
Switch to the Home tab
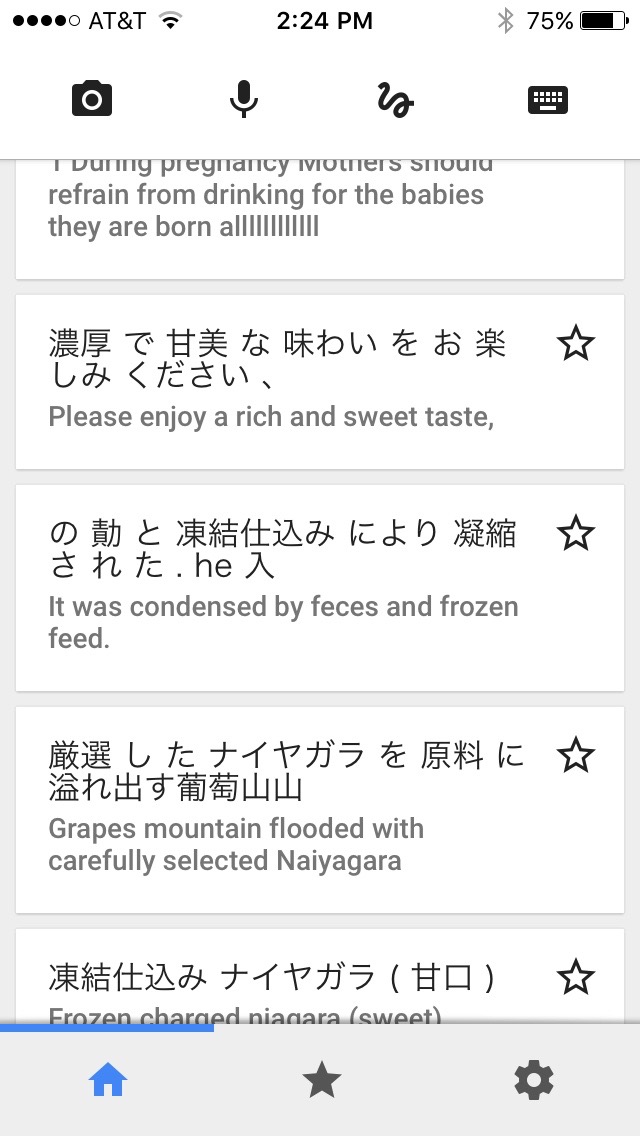107,1081
